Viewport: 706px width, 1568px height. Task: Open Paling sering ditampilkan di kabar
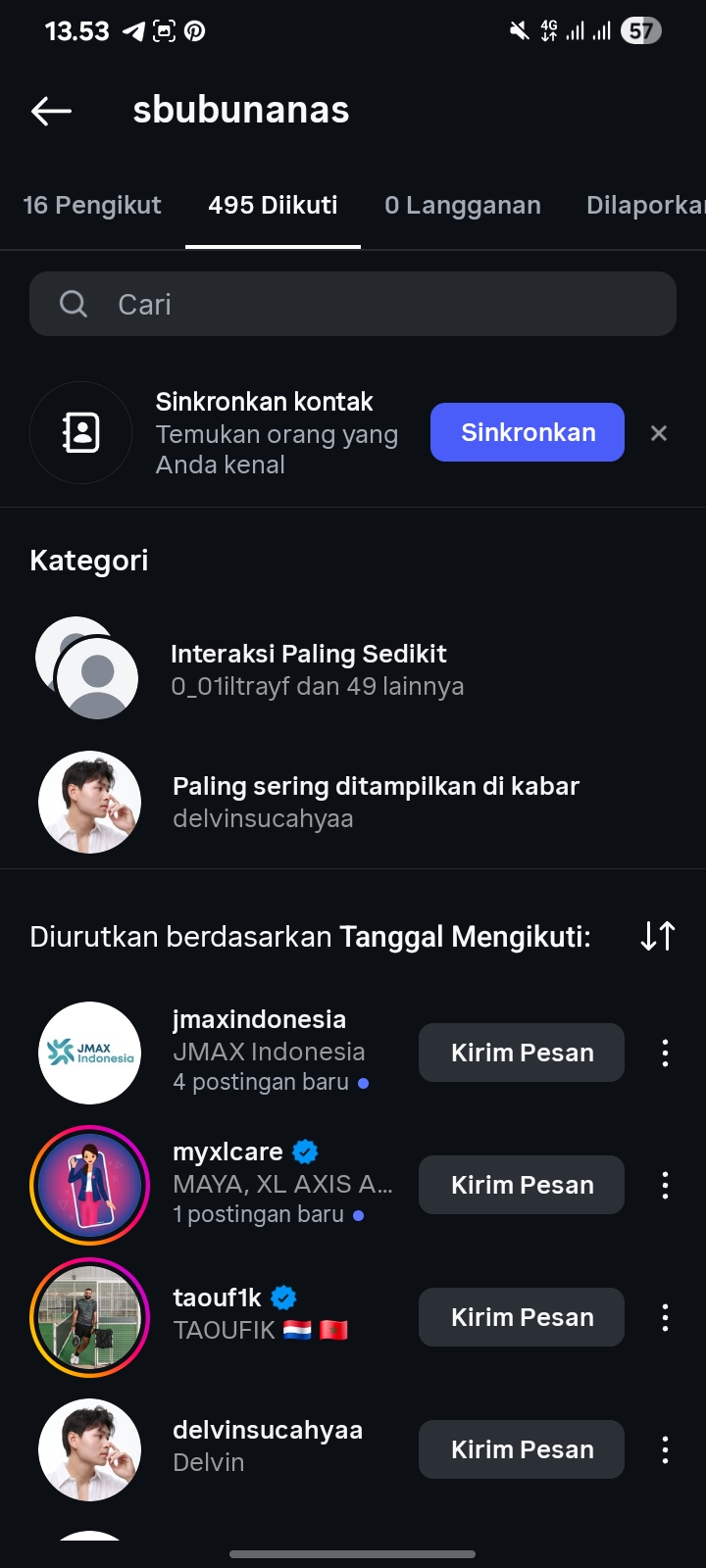[375, 802]
